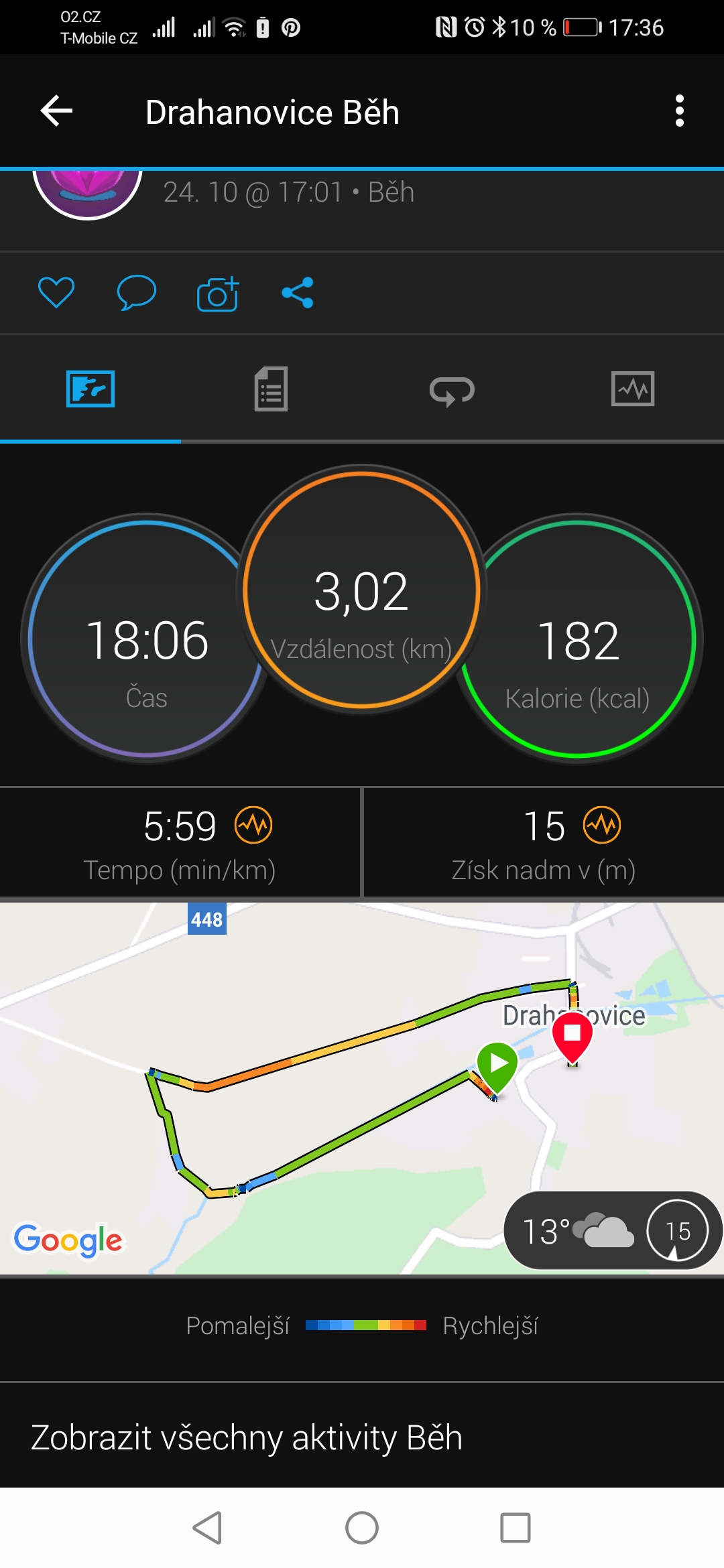Switch to the stats details tab
The image size is (724, 1568).
pyautogui.click(x=271, y=389)
